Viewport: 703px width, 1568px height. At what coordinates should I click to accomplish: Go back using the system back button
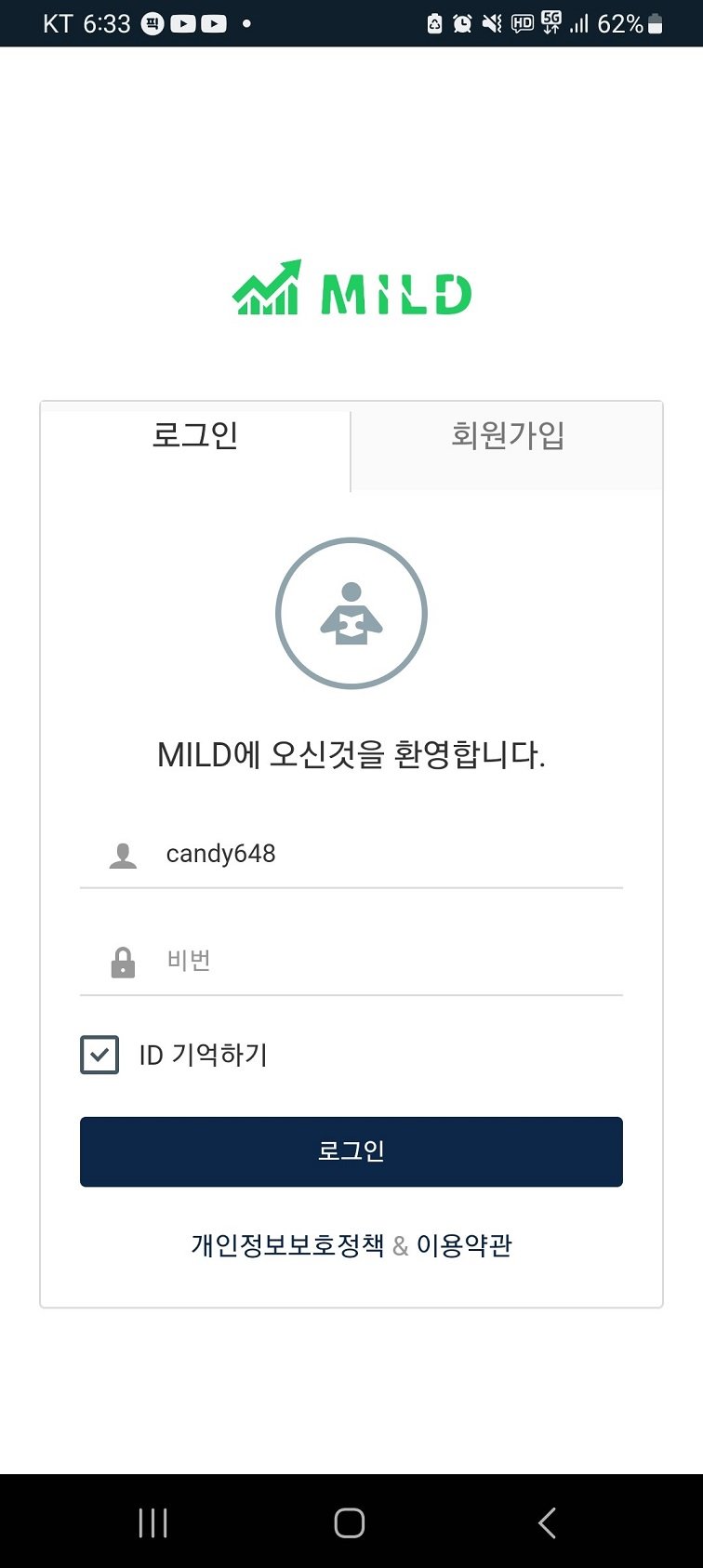547,1522
